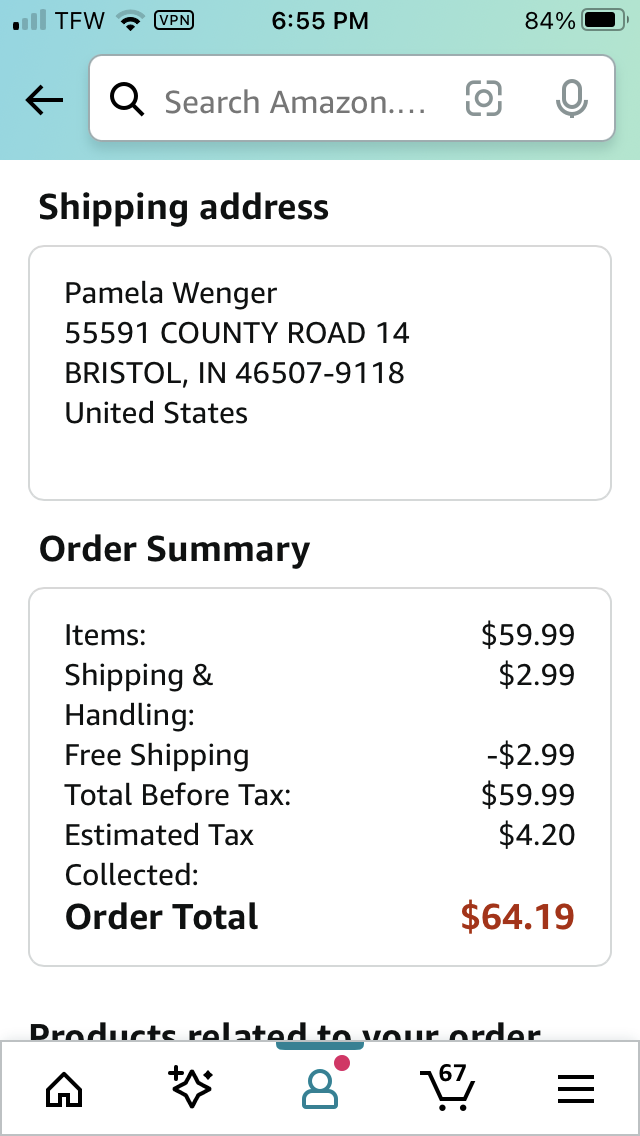Image resolution: width=640 pixels, height=1136 pixels.
Task: Open the hamburger menu tab
Action: (x=576, y=1089)
